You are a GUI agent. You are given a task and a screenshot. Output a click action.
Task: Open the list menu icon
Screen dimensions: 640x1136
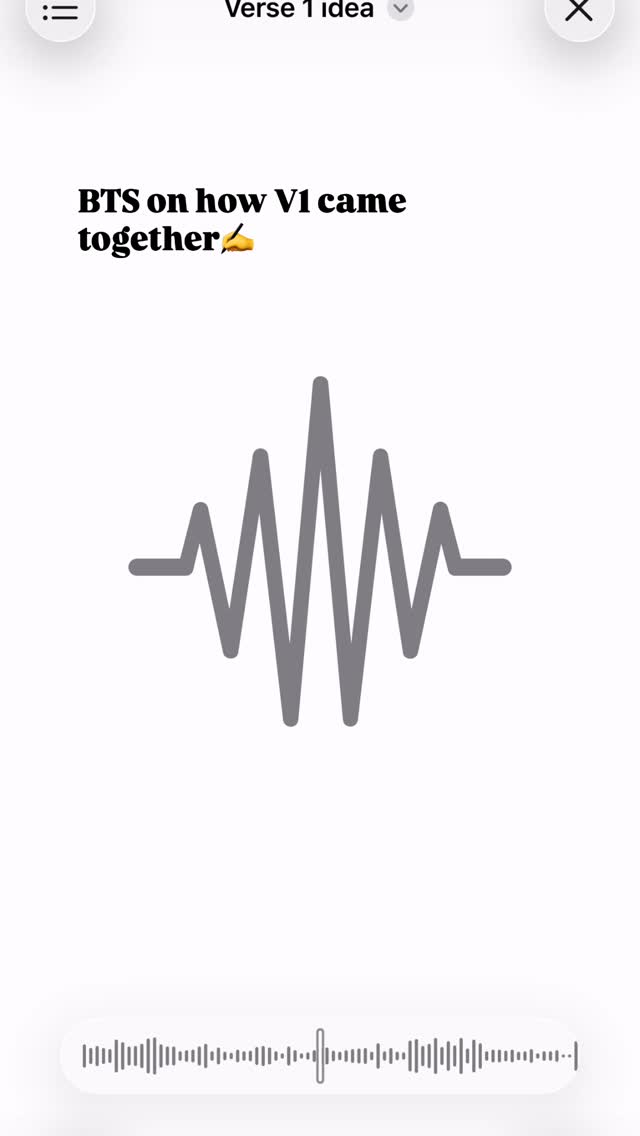(x=60, y=12)
